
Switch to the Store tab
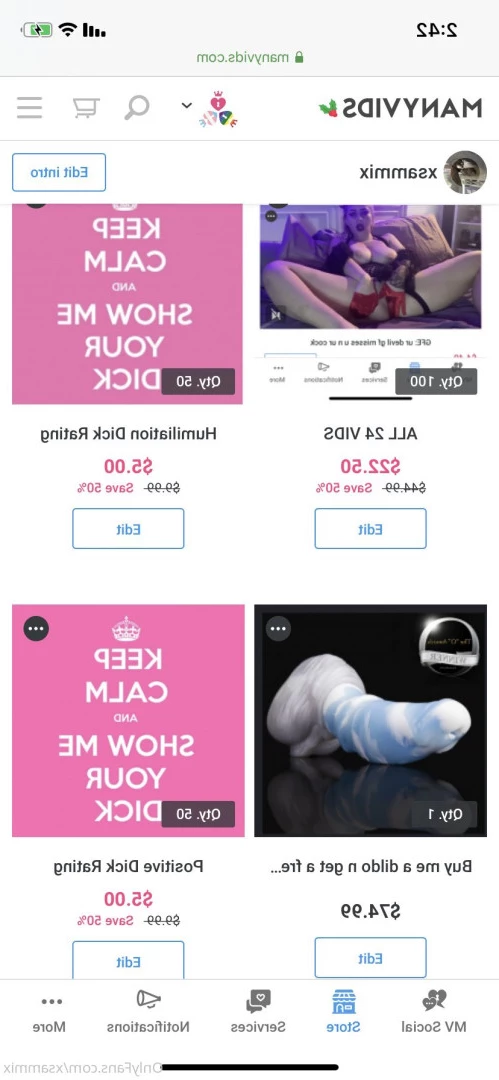[343, 1012]
